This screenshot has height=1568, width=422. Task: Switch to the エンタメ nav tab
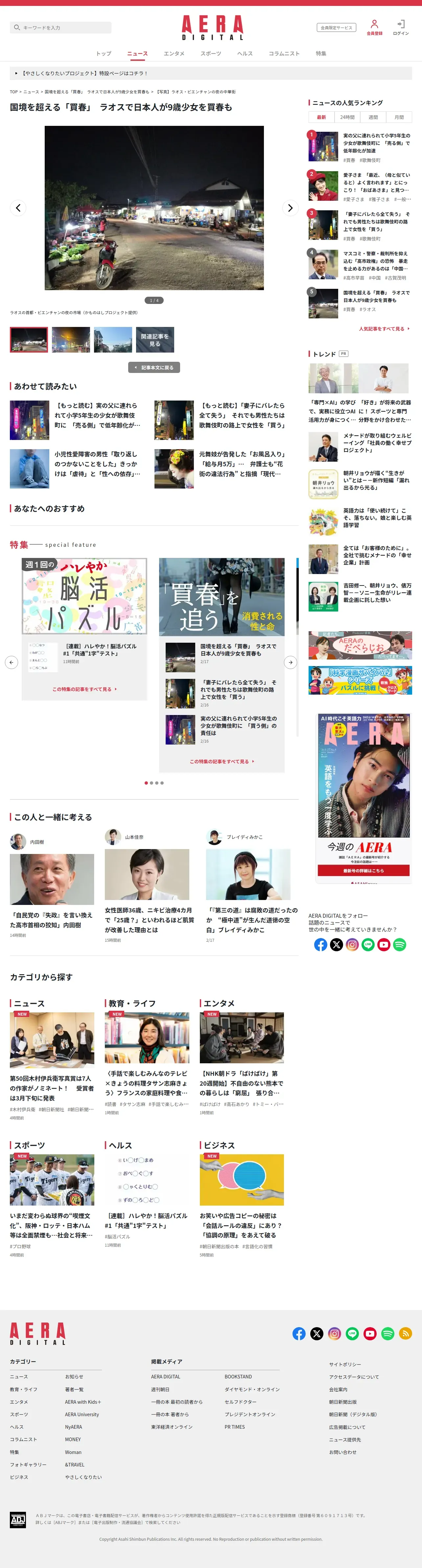[174, 54]
